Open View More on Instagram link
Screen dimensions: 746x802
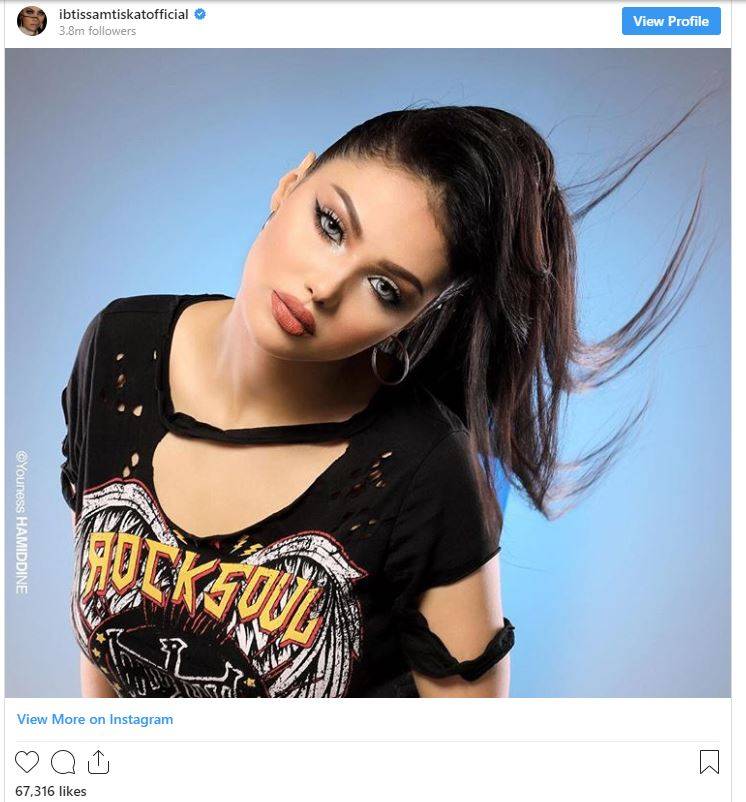coord(95,719)
